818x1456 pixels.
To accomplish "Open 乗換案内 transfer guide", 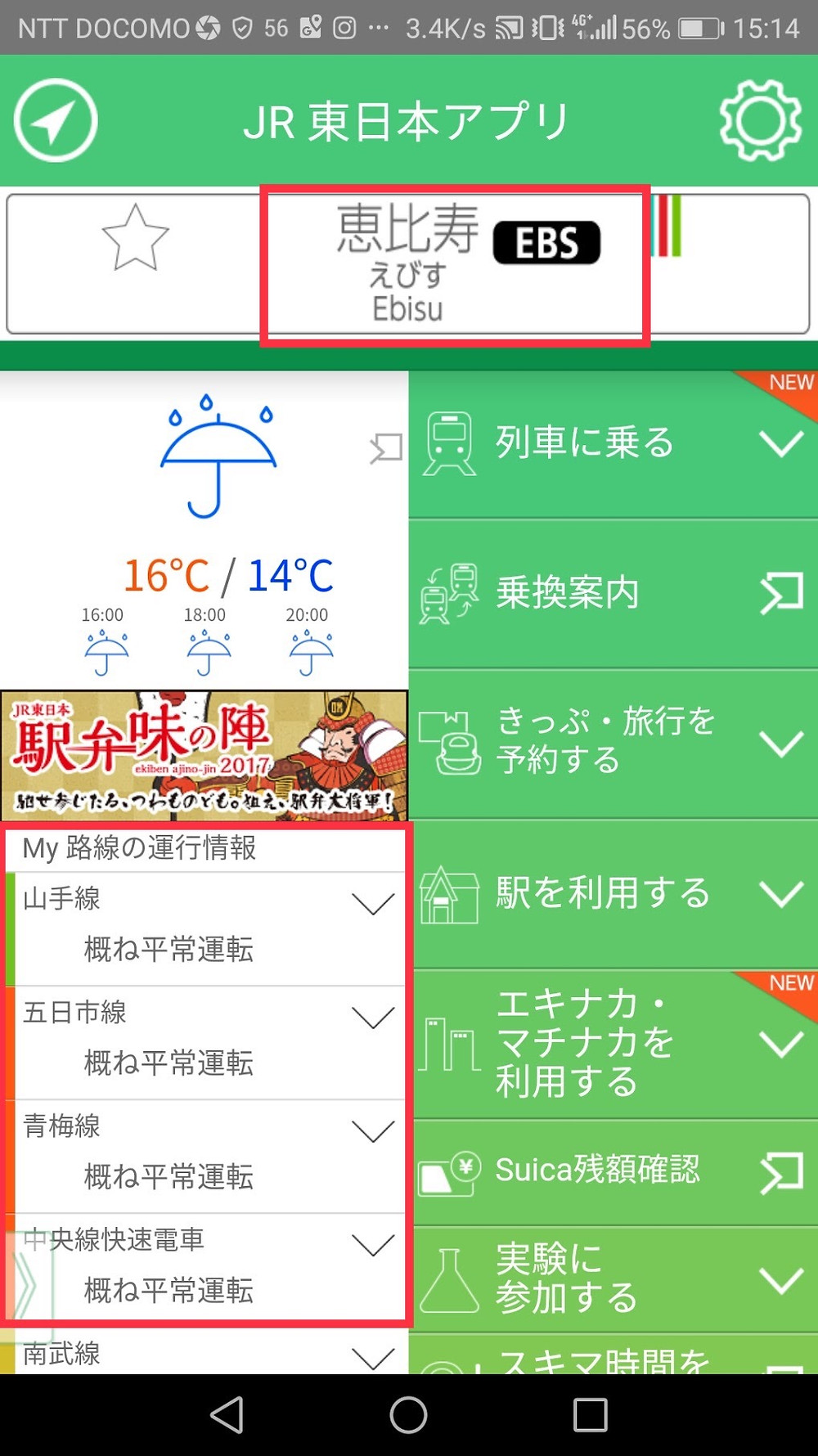I will (x=613, y=593).
